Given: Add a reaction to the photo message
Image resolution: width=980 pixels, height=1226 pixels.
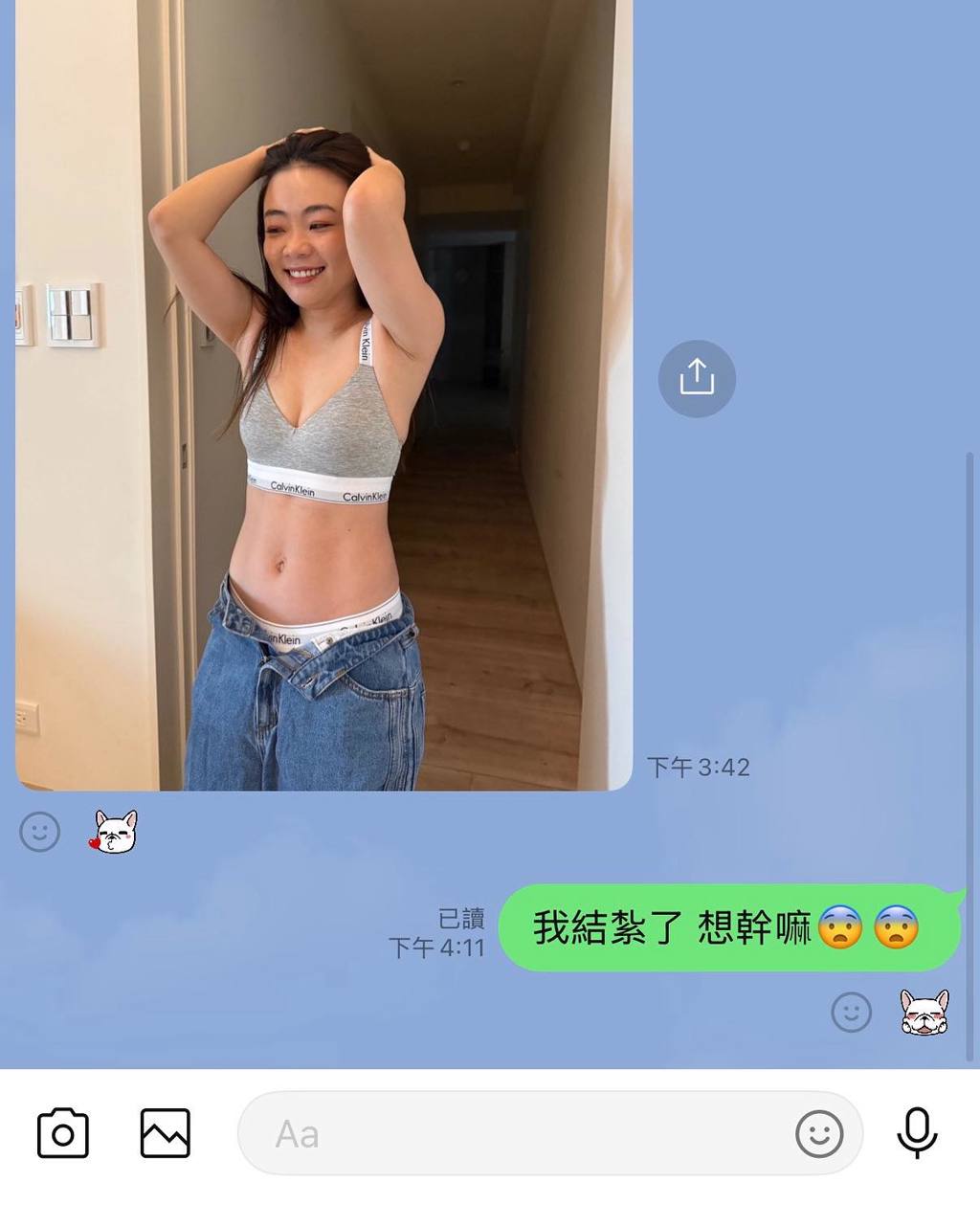Looking at the screenshot, I should tap(40, 832).
